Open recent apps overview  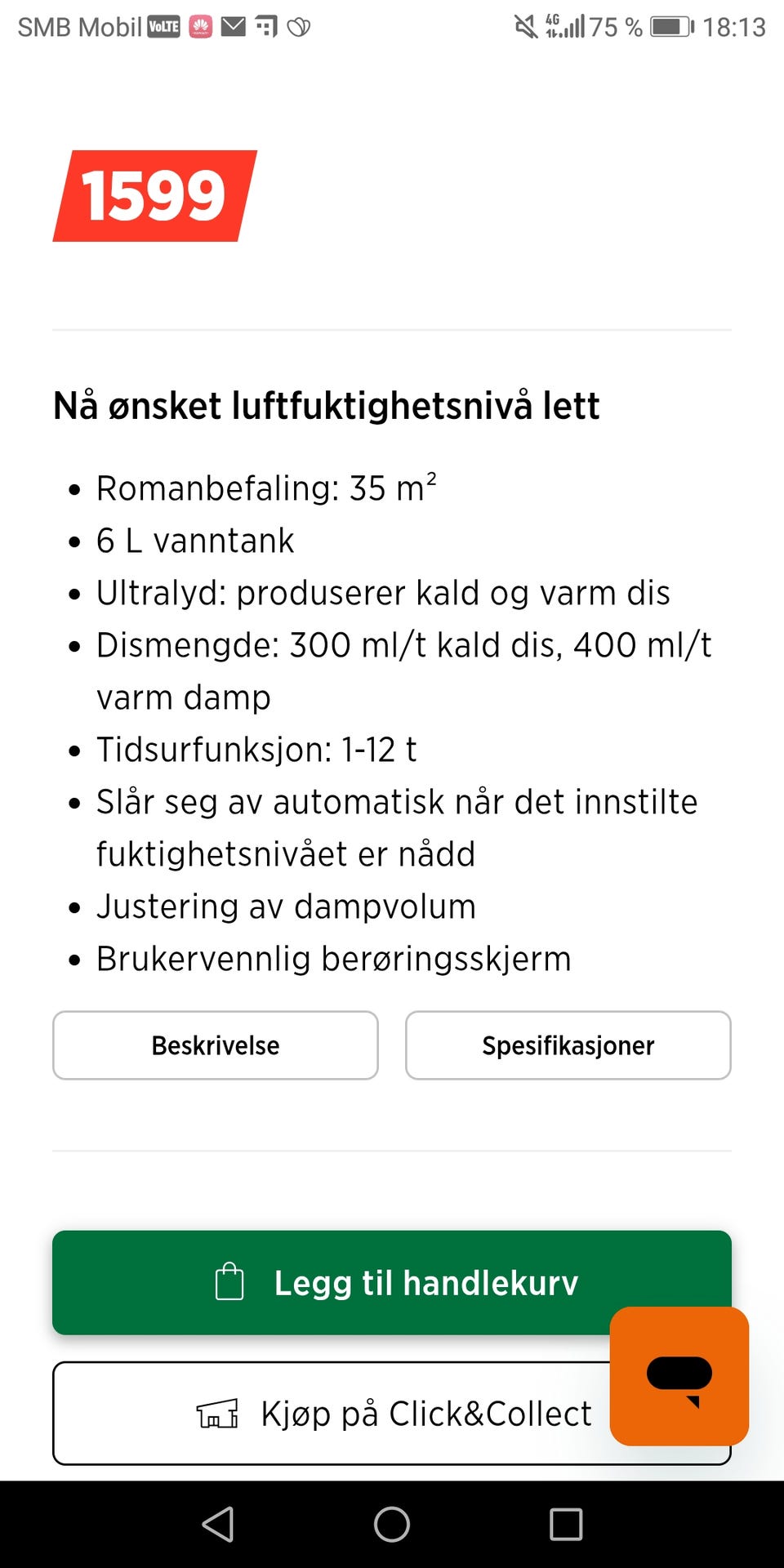point(566,1524)
